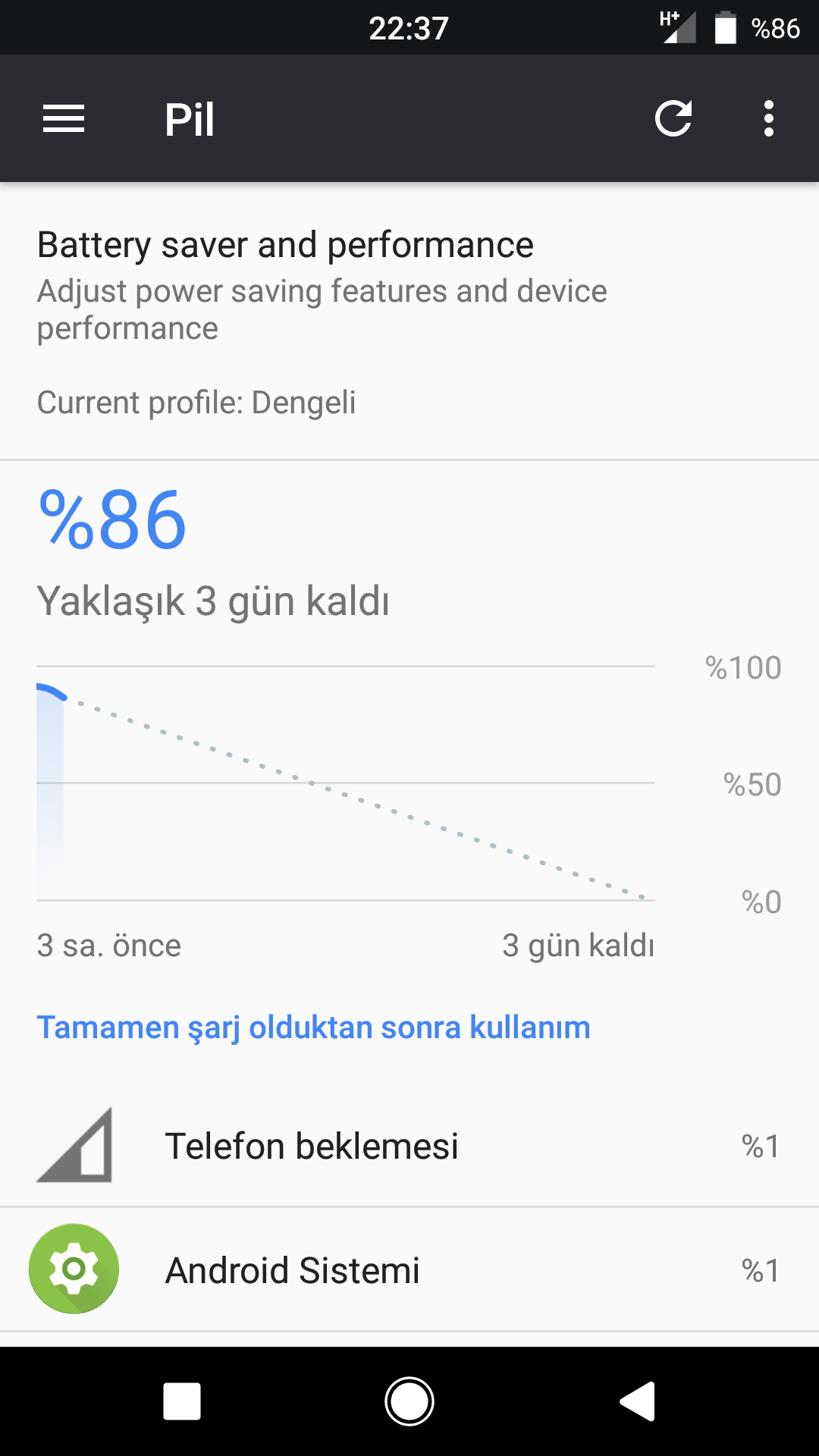
Task: Open the three-dot overflow menu
Action: [769, 119]
